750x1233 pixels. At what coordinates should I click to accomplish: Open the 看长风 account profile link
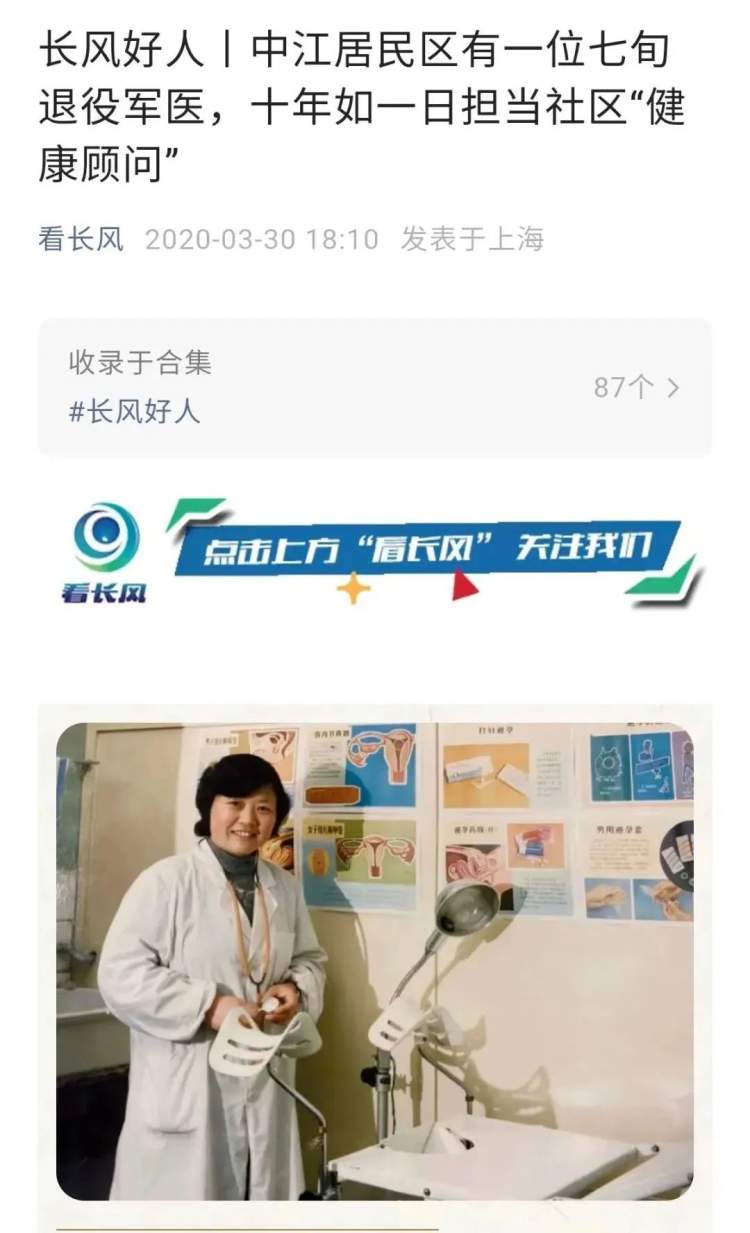pos(81,240)
